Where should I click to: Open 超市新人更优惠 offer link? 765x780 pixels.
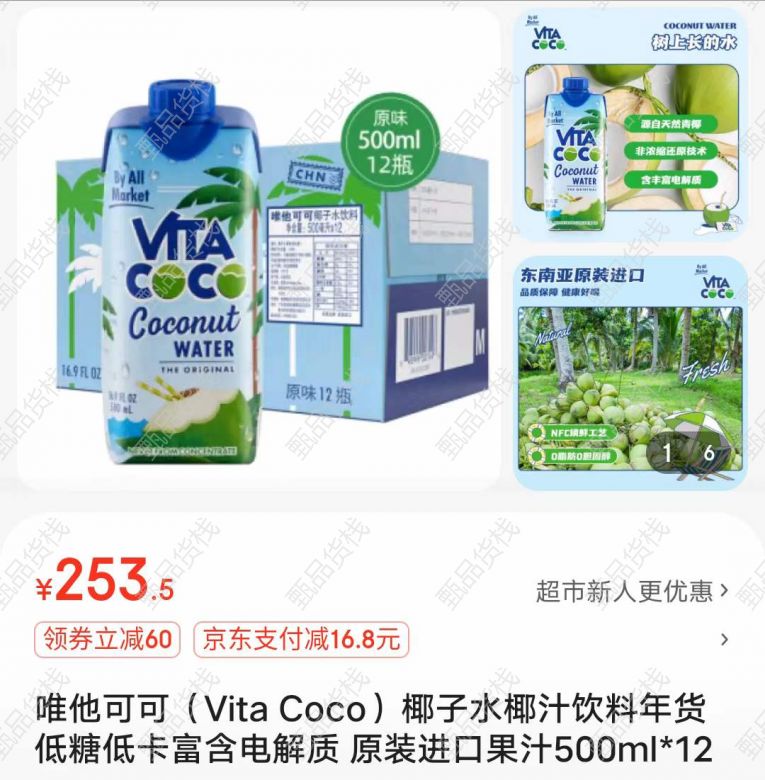click(632, 591)
